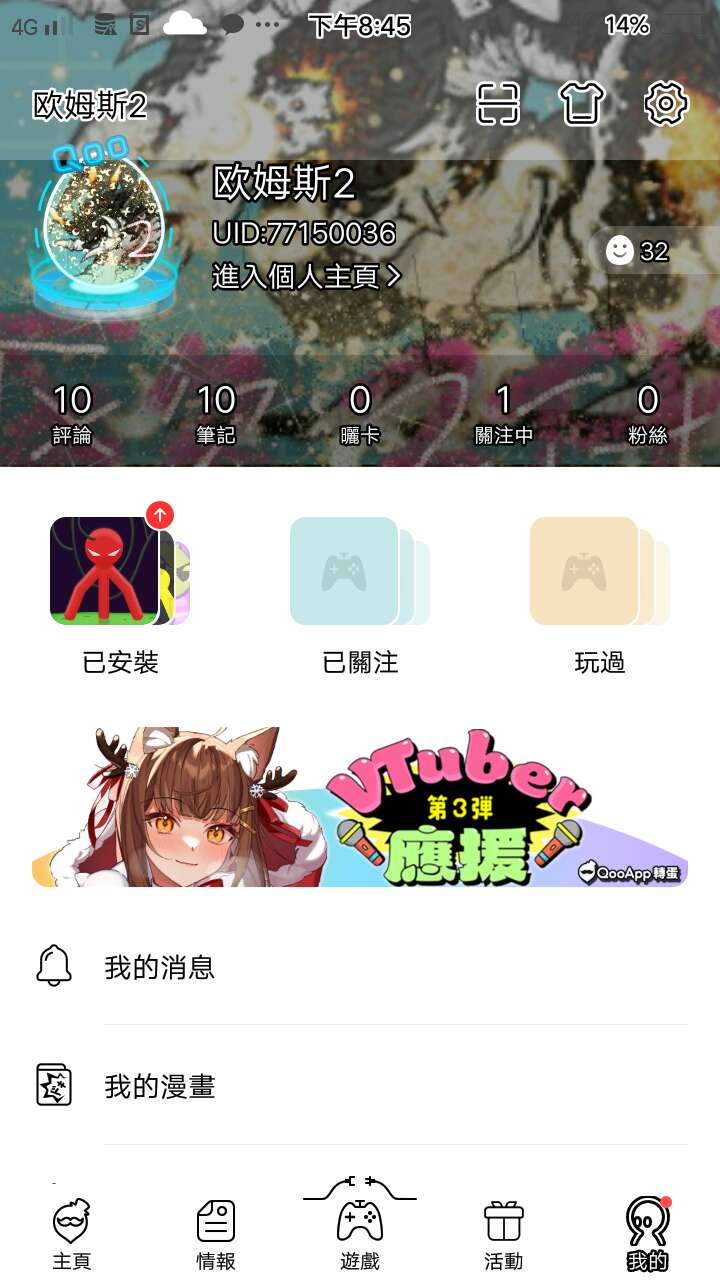
Task: Open the 曬卡 card showcase count
Action: [360, 412]
